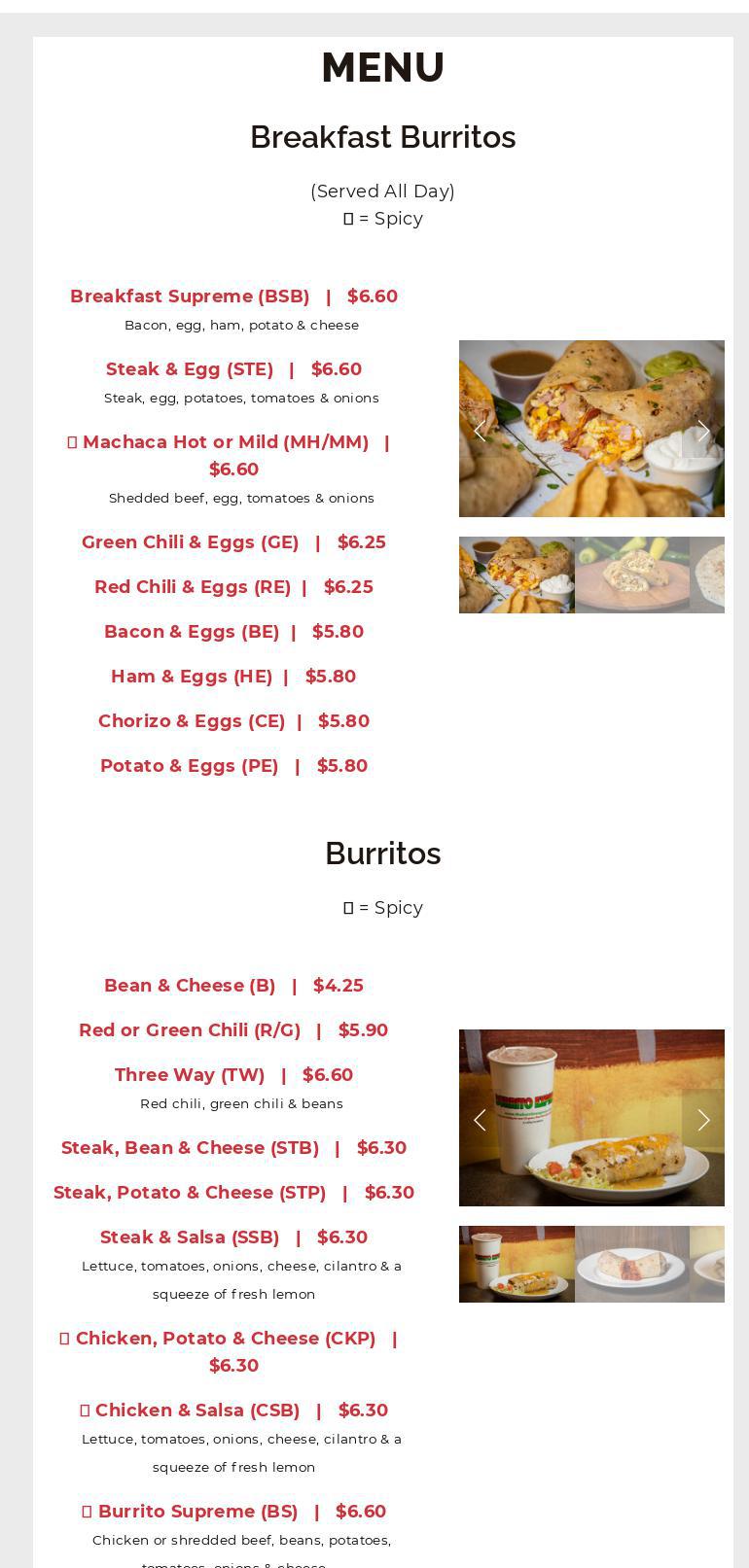The width and height of the screenshot is (749, 1568).
Task: Select the first Breakfast Burritos gallery thumbnail
Action: pyautogui.click(x=517, y=575)
